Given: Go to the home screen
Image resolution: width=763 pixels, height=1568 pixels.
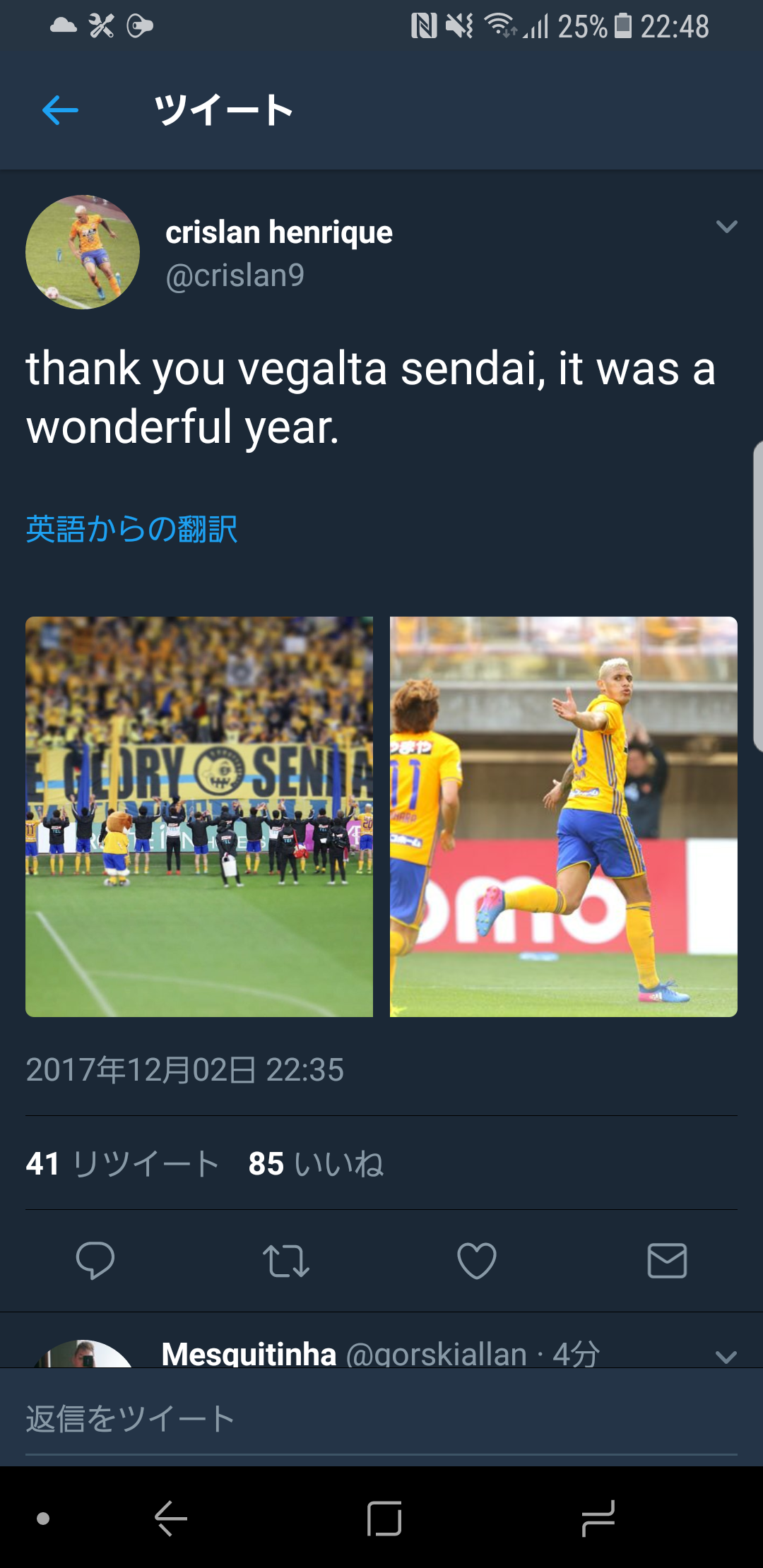Looking at the screenshot, I should click(x=384, y=1519).
